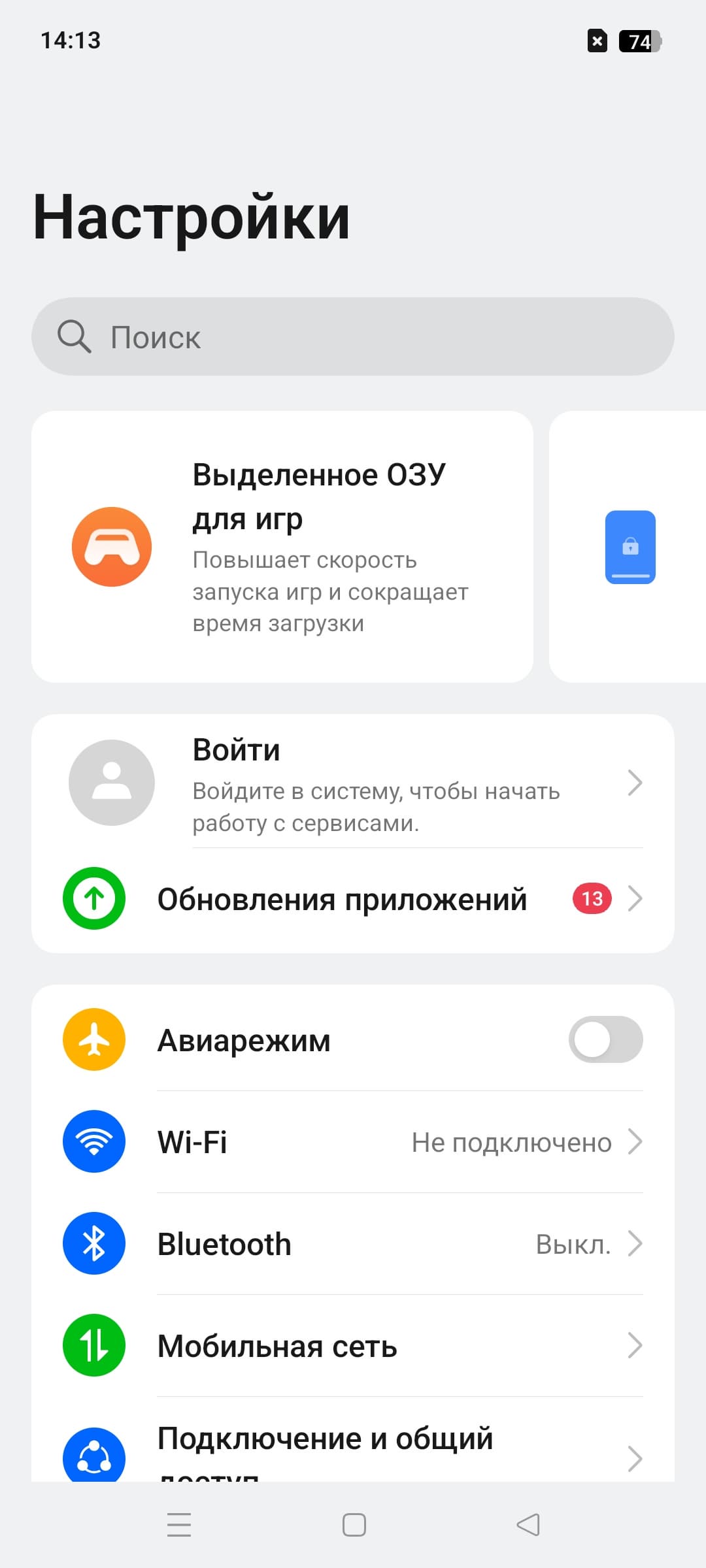The height and width of the screenshot is (1568, 706).
Task: Toggle the Авиарежим switch
Action: 605,1039
